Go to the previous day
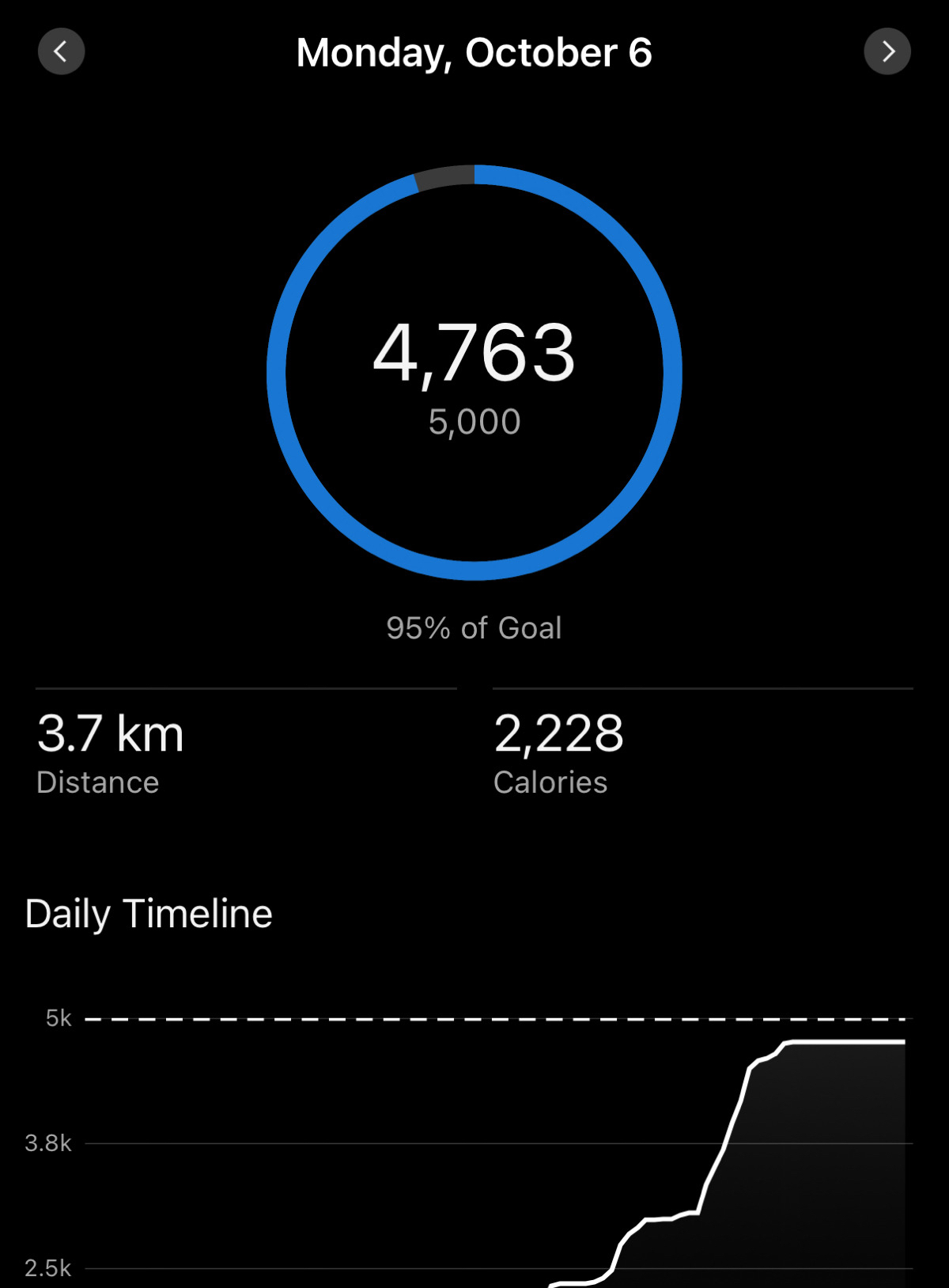 coord(61,52)
